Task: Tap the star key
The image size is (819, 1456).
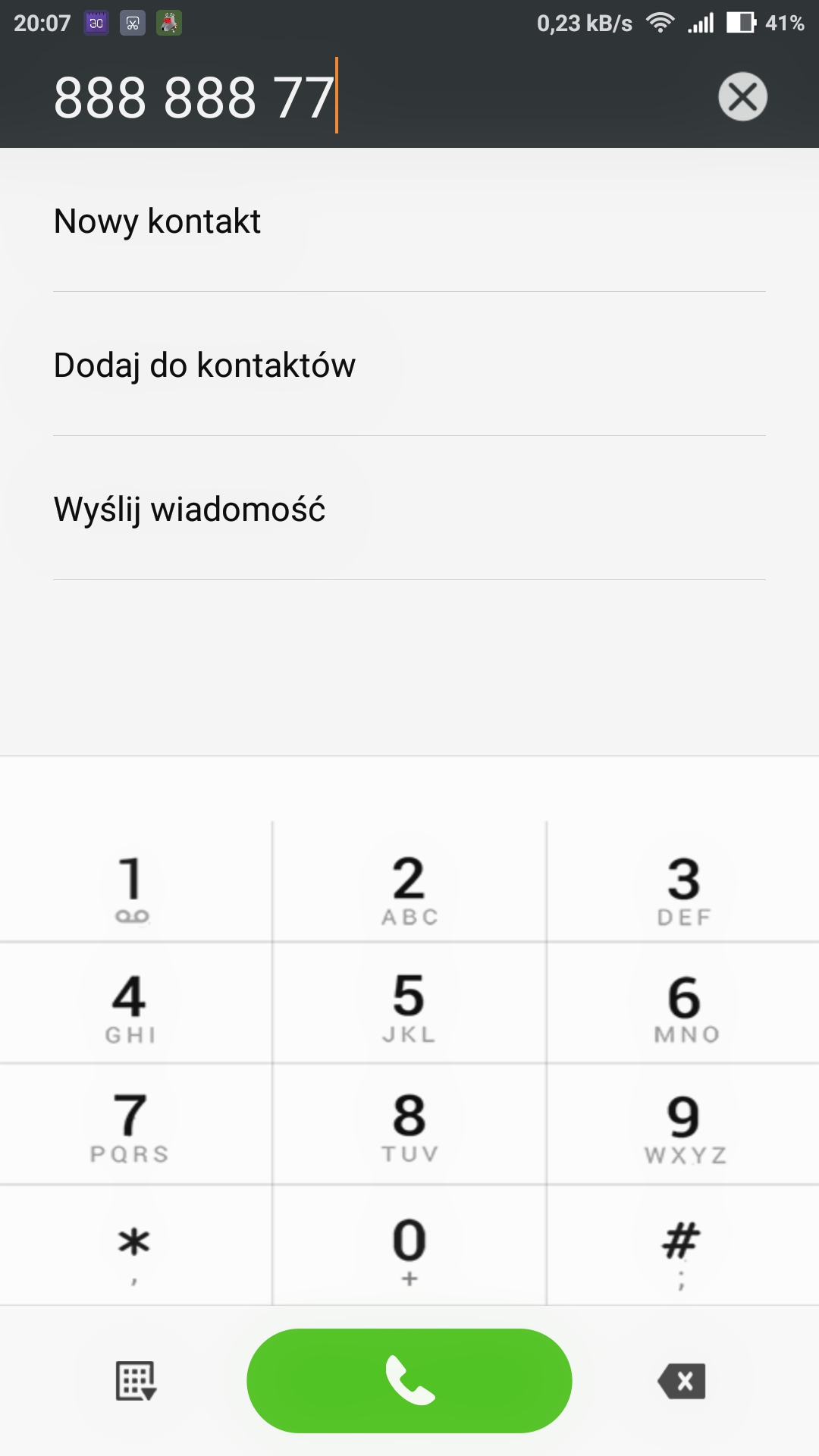Action: point(133,1245)
